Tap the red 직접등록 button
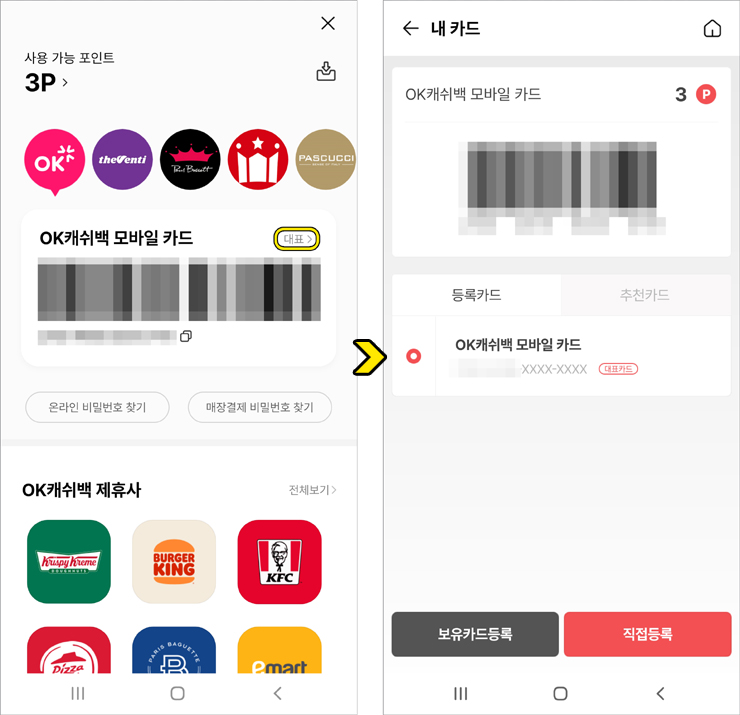The image size is (740, 715). pyautogui.click(x=647, y=634)
